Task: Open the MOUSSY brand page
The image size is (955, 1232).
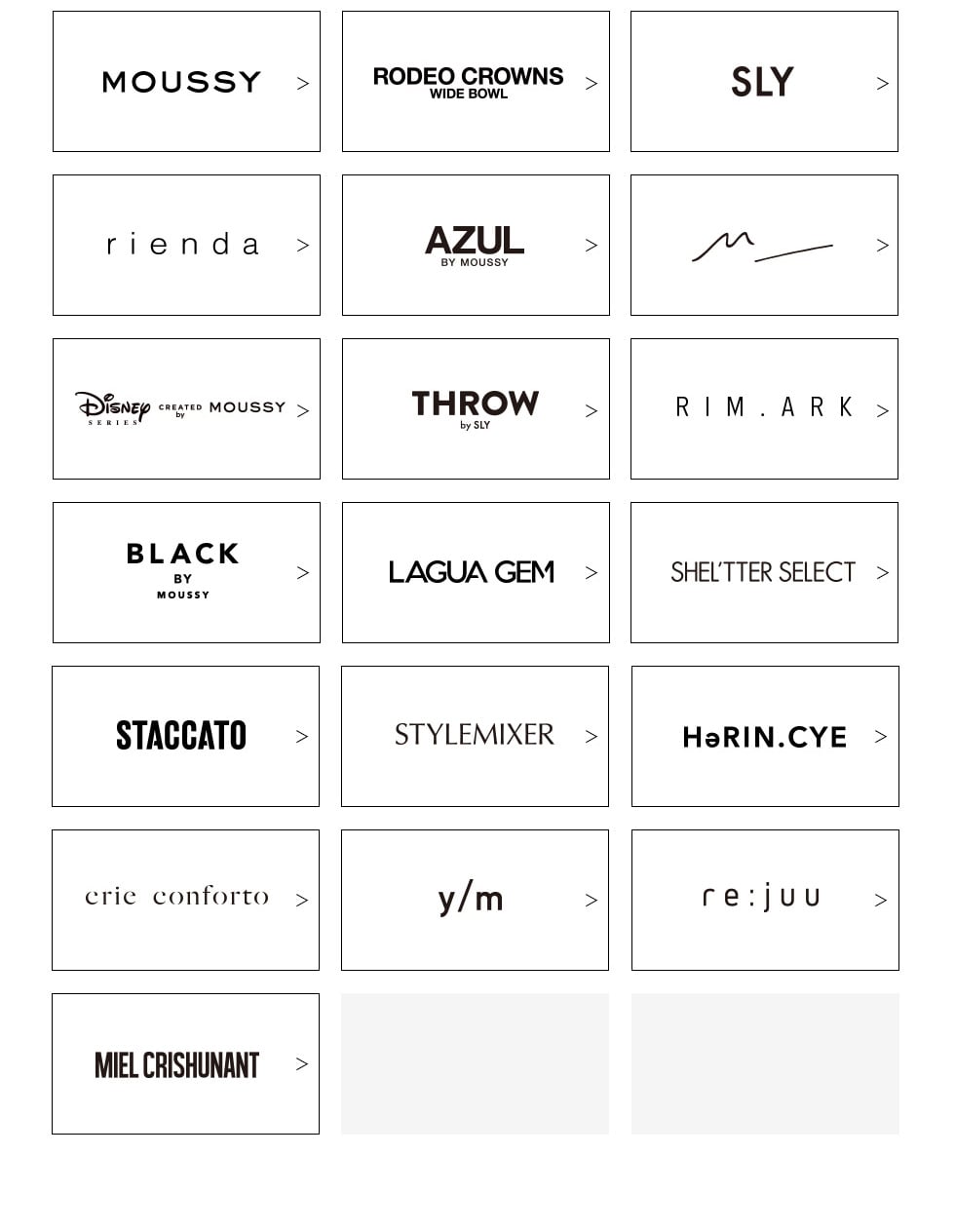Action: click(186, 82)
